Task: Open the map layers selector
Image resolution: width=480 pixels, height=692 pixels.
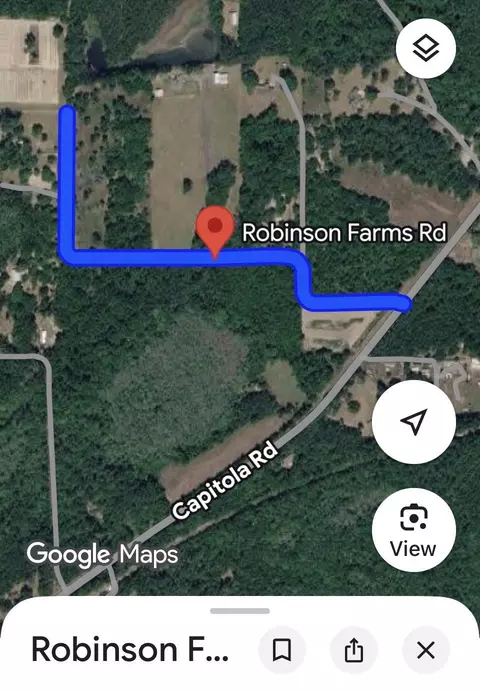Action: pyautogui.click(x=426, y=49)
